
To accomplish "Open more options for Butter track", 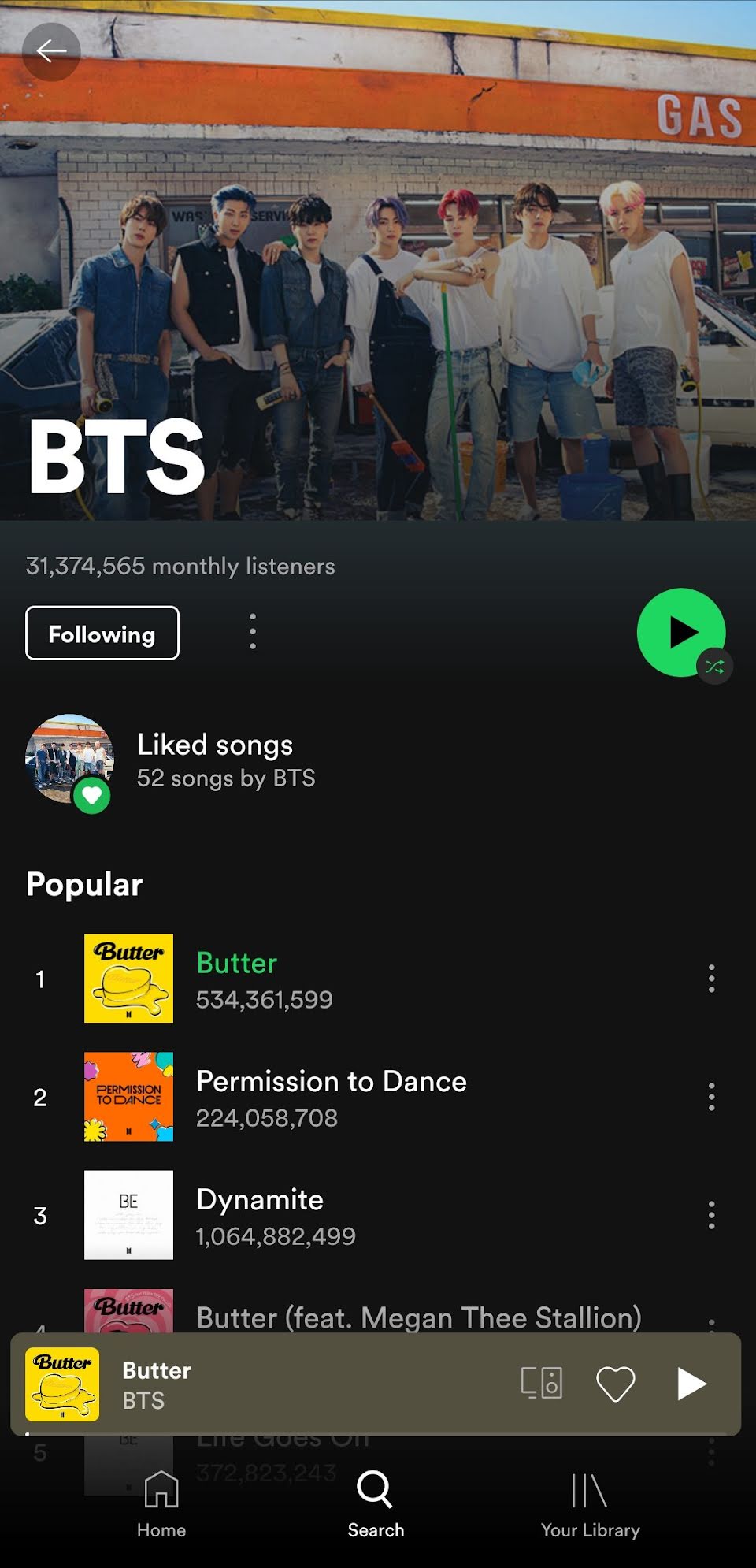I will coord(711,979).
